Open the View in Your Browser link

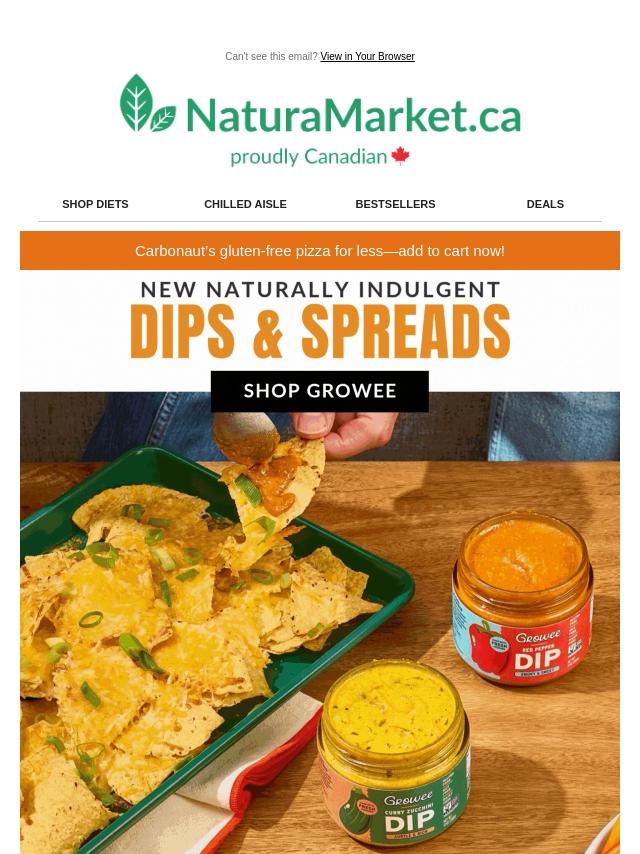pos(367,57)
